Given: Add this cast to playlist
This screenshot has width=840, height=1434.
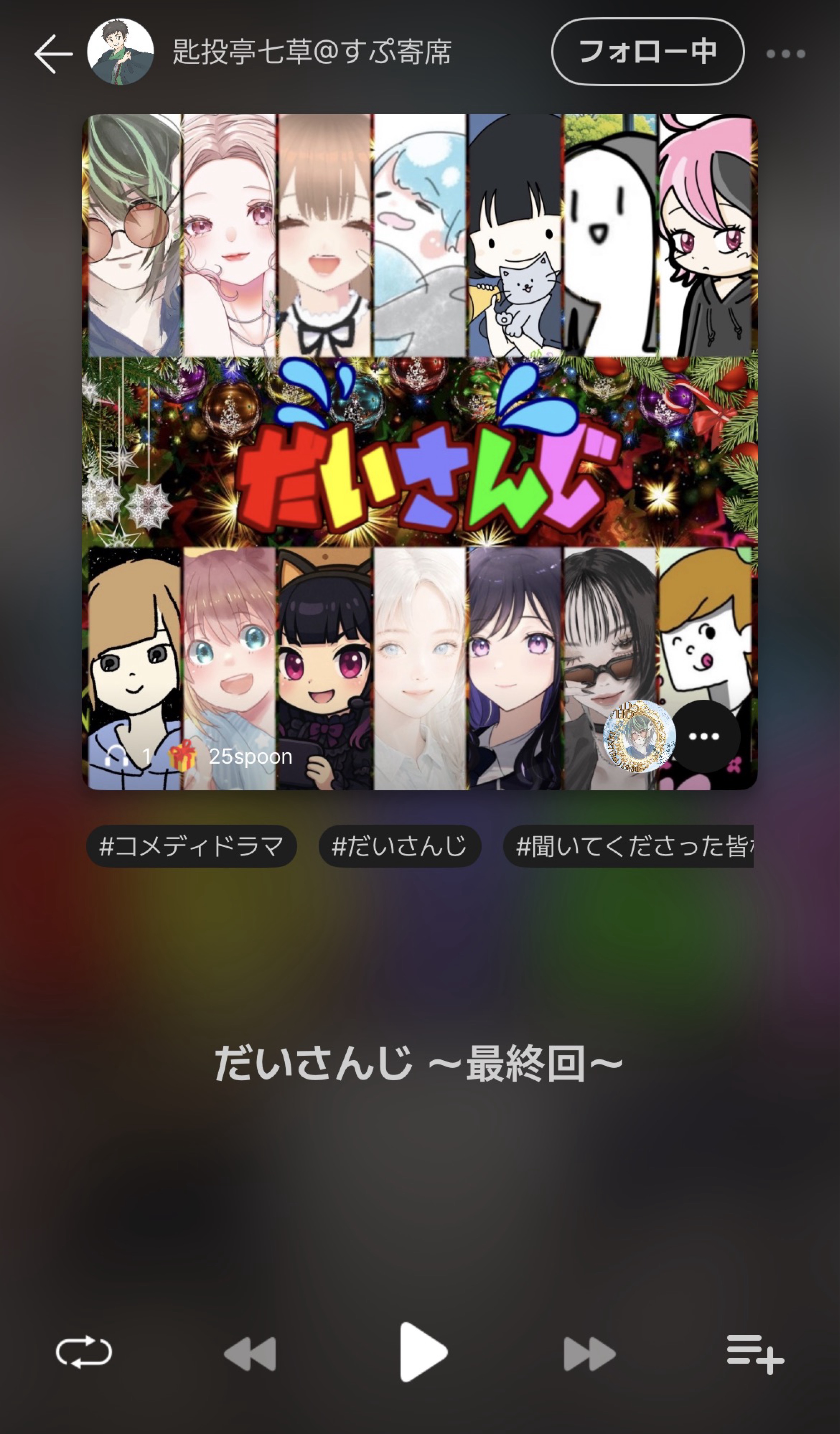Looking at the screenshot, I should point(755,1353).
